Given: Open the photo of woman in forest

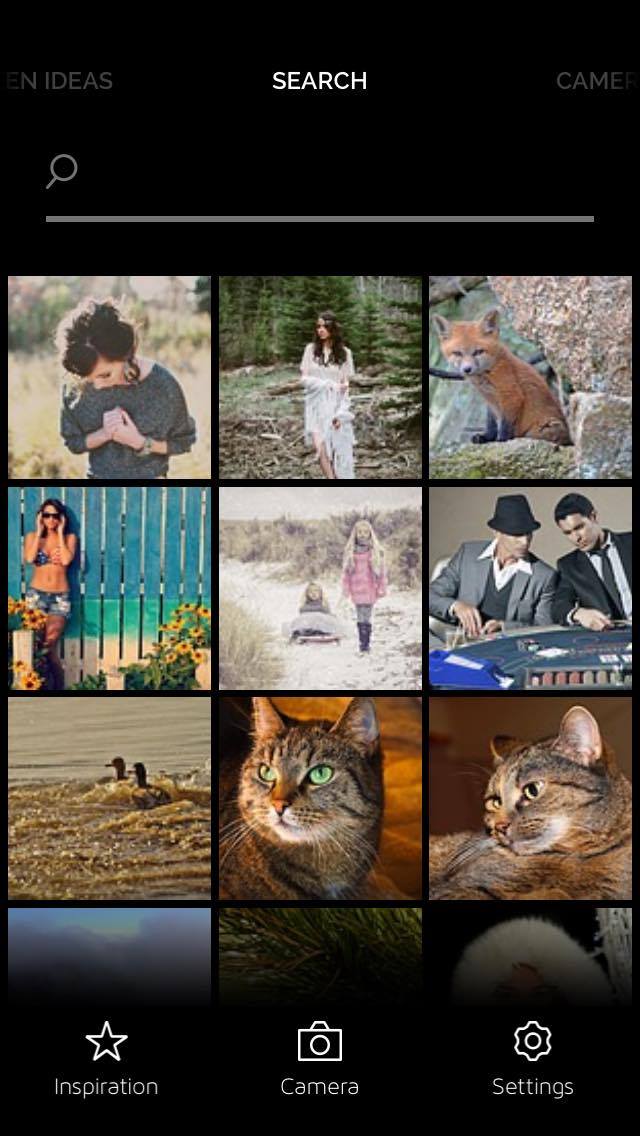Looking at the screenshot, I should [320, 377].
